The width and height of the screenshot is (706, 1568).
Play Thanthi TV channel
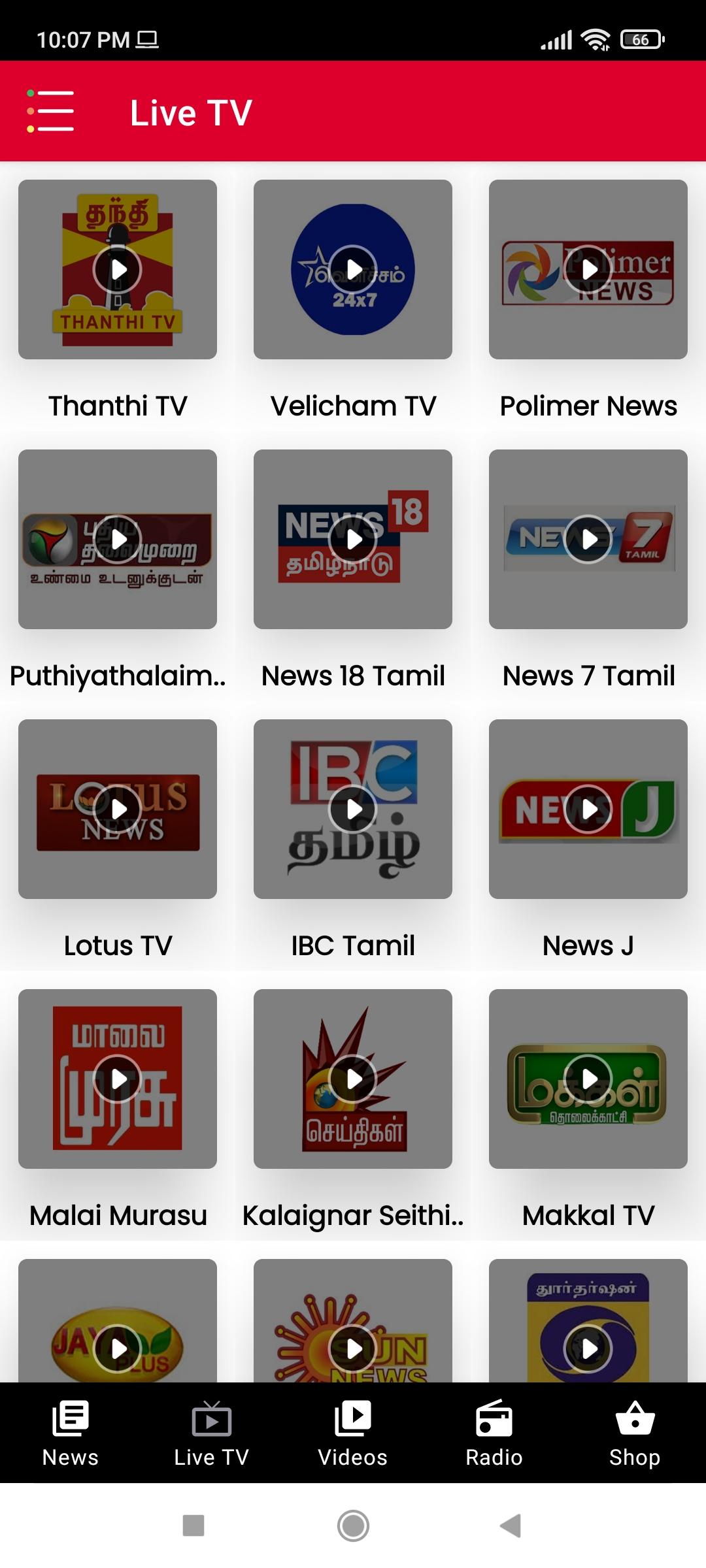click(118, 269)
